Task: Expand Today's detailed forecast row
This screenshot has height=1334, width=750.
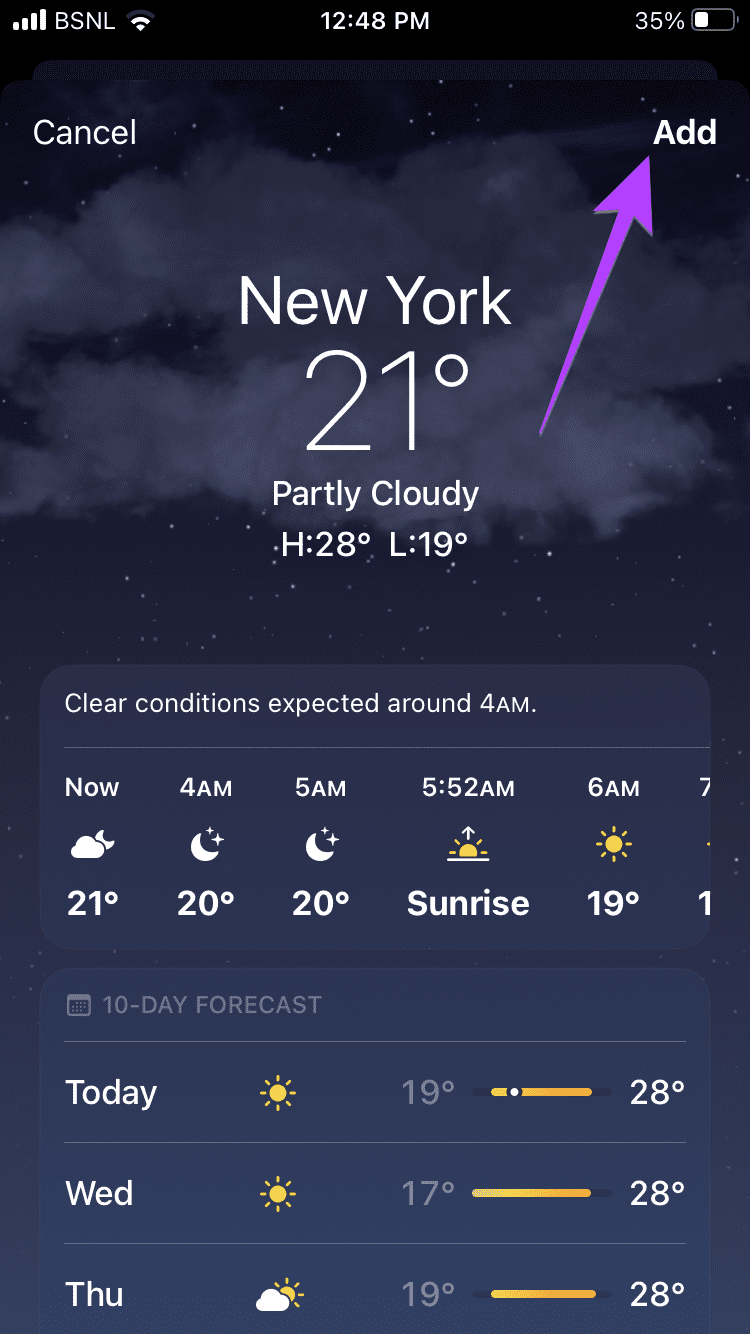Action: click(375, 1092)
